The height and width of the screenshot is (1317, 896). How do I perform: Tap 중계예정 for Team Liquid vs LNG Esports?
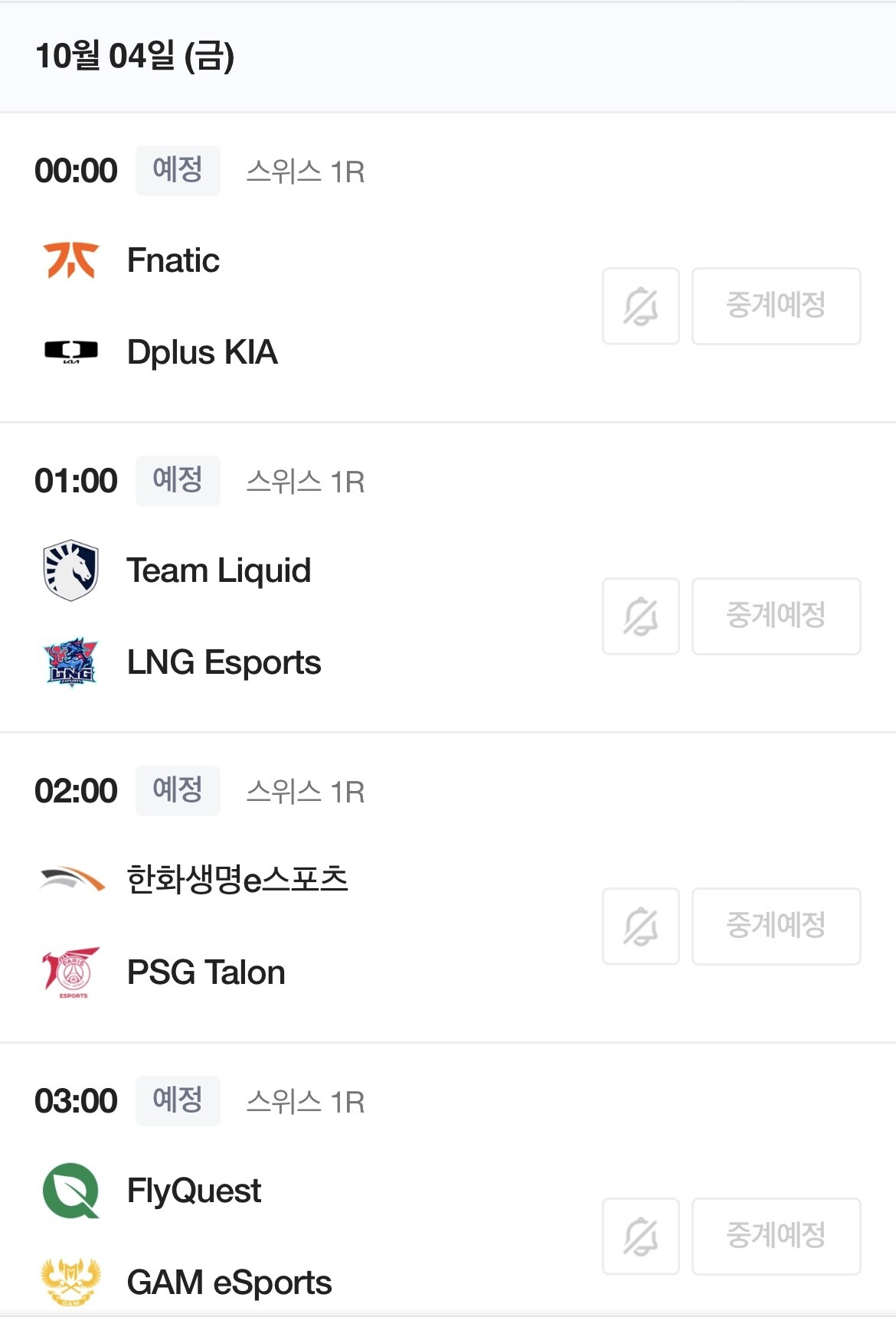[776, 616]
